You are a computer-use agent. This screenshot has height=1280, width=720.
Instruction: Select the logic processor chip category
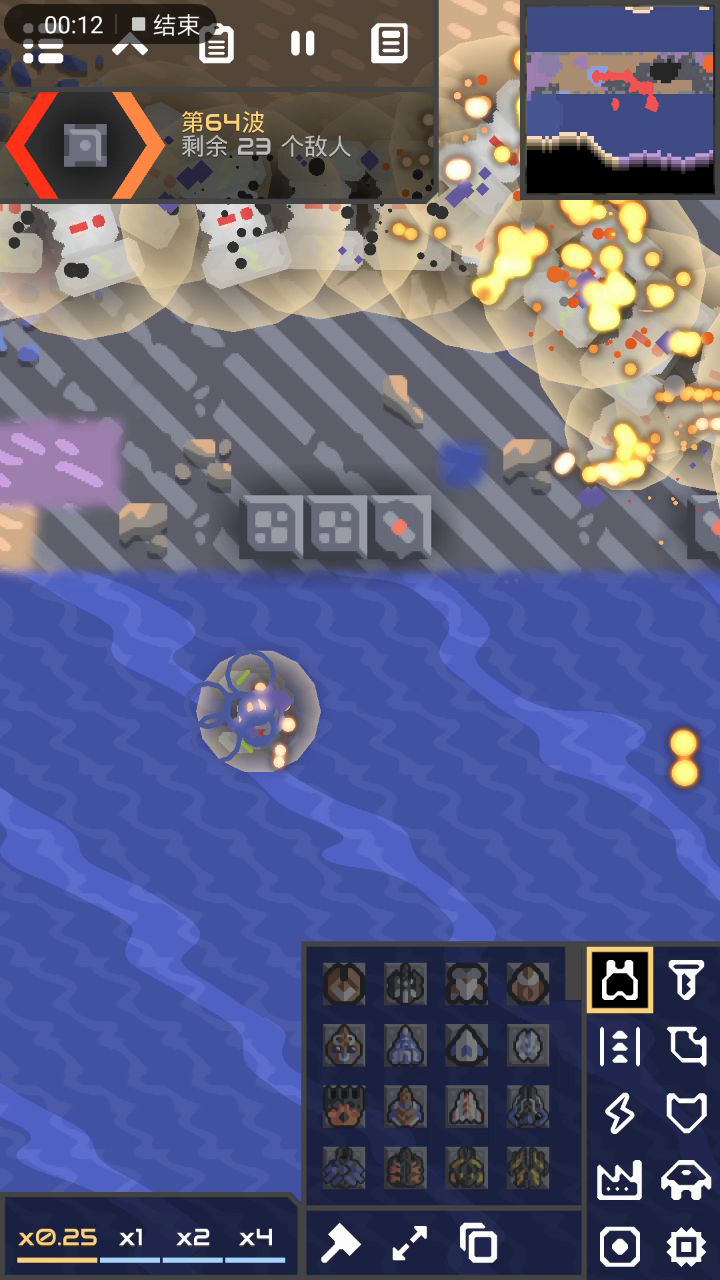click(x=687, y=1247)
